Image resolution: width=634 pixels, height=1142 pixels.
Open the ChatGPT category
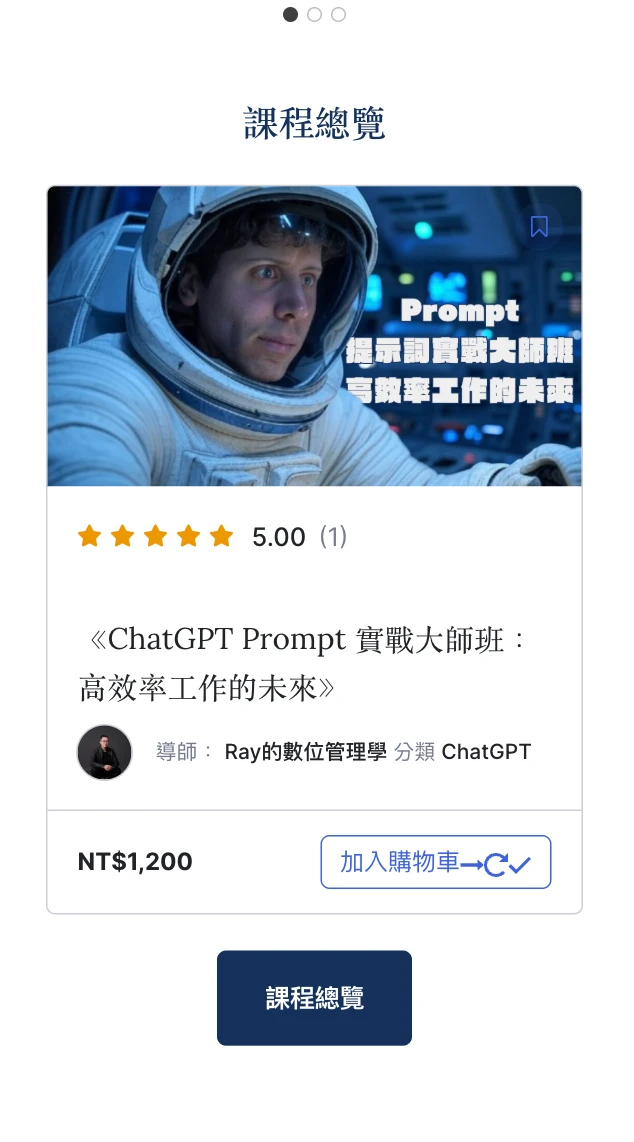[x=486, y=752]
